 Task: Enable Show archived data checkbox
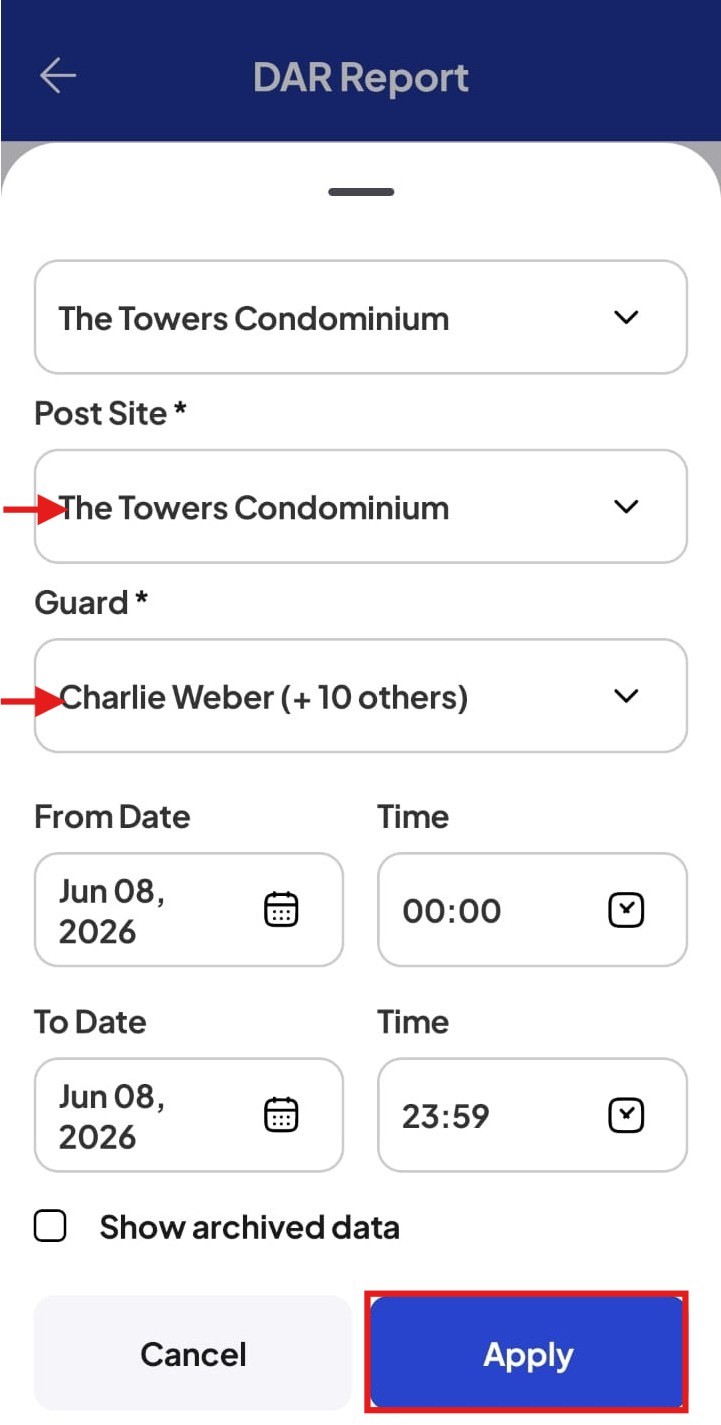tap(50, 1226)
